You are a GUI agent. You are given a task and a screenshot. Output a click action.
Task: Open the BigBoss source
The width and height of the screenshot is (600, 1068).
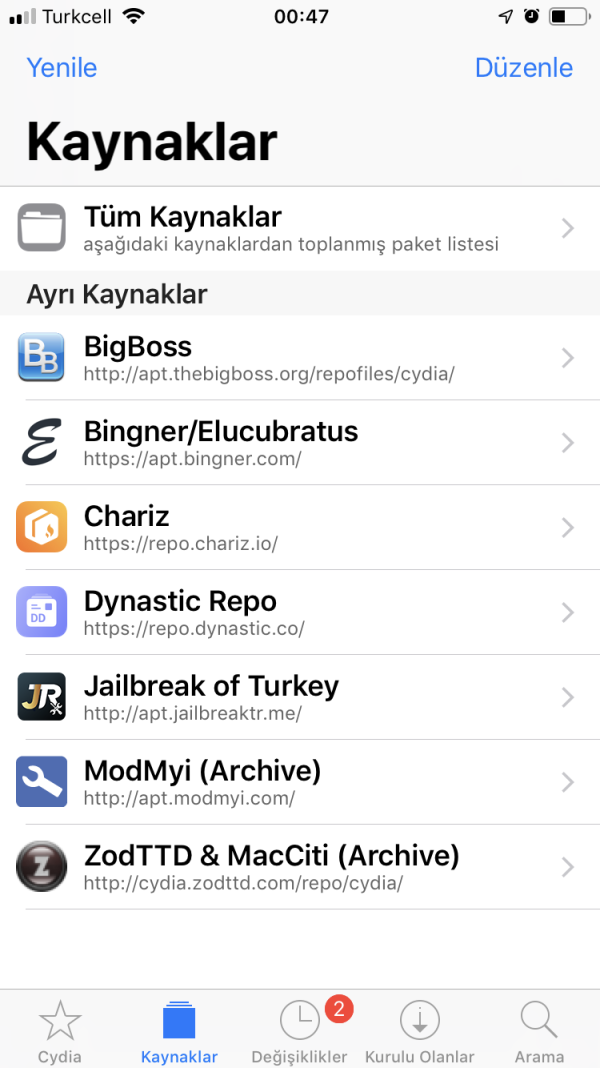[300, 358]
